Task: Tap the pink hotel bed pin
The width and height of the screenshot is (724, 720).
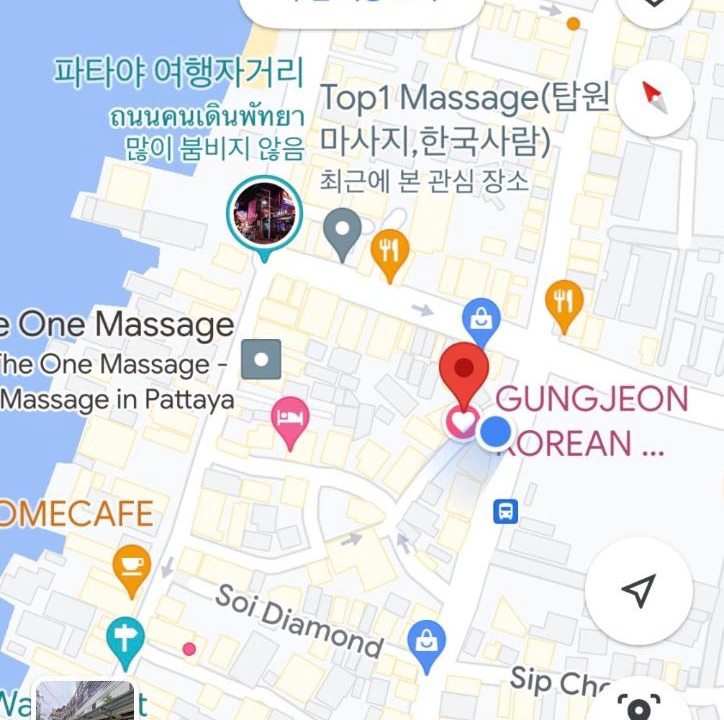Action: (x=290, y=421)
